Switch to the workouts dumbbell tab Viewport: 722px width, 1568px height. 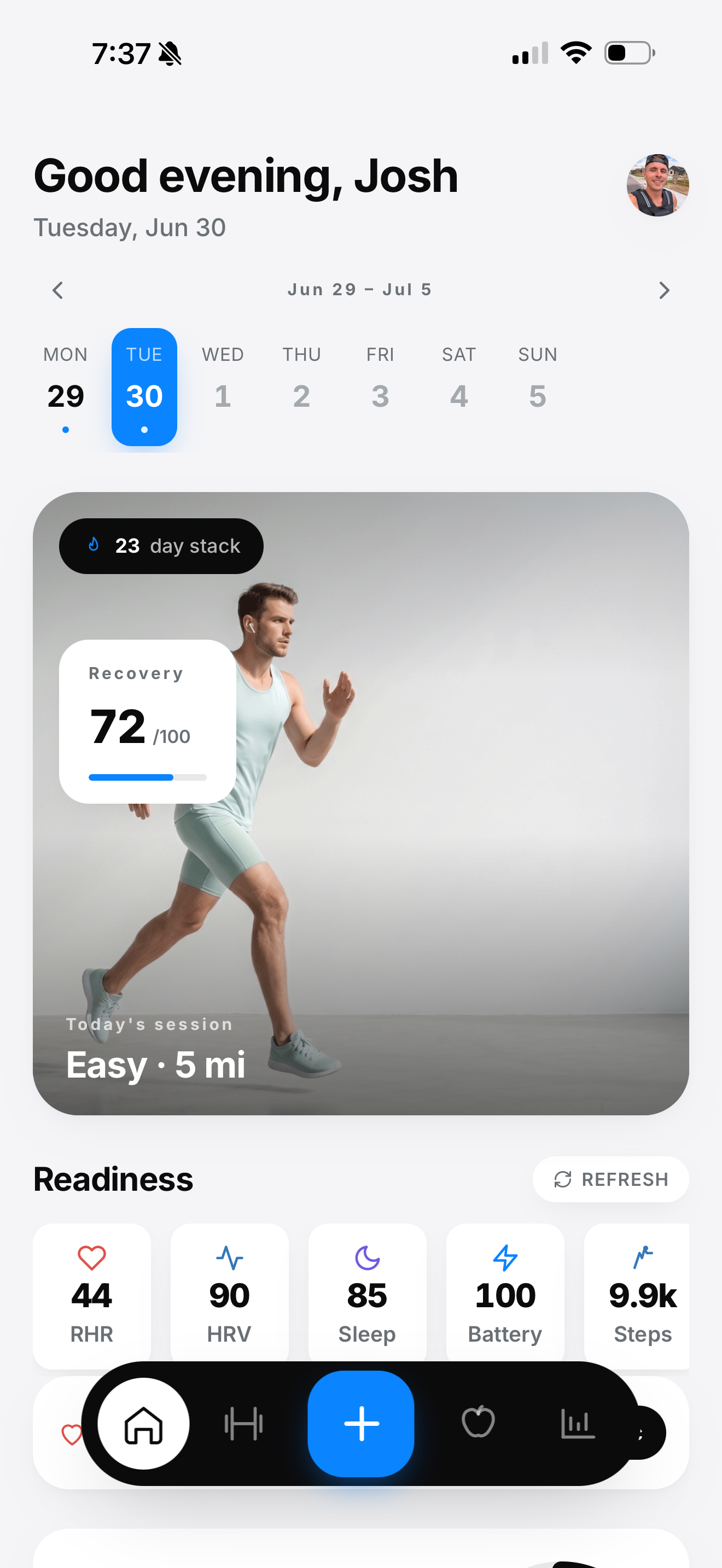(243, 1424)
